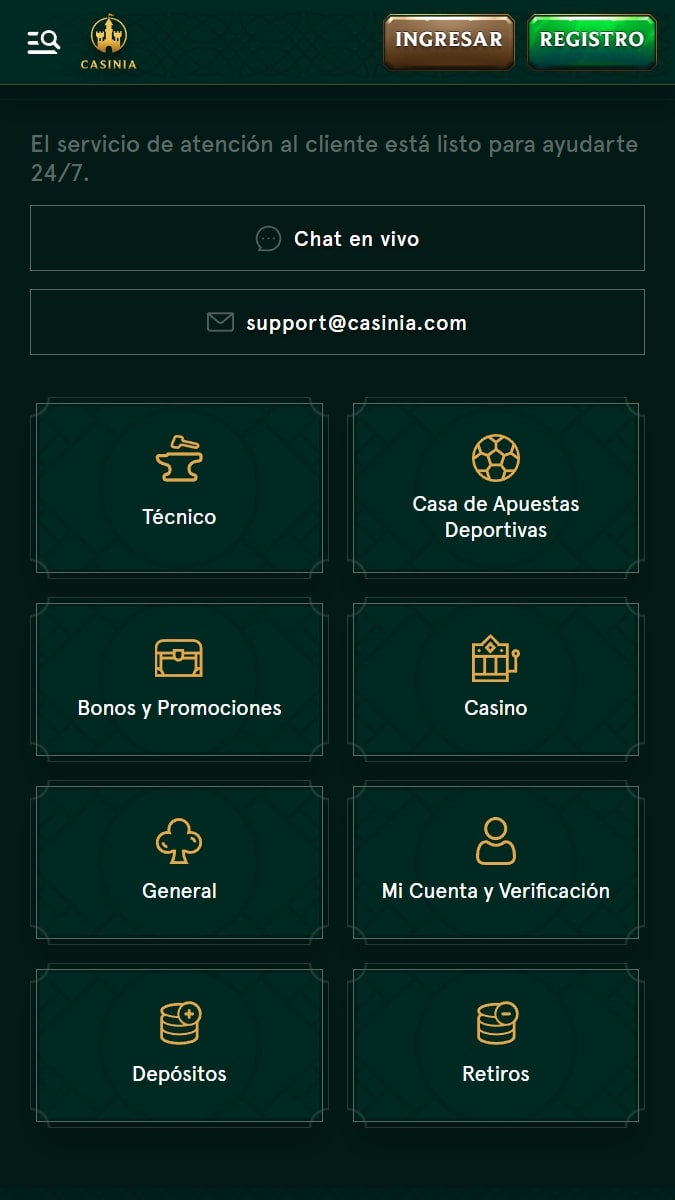Viewport: 675px width, 1200px height.
Task: Email support@casinia.com
Action: [x=337, y=322]
